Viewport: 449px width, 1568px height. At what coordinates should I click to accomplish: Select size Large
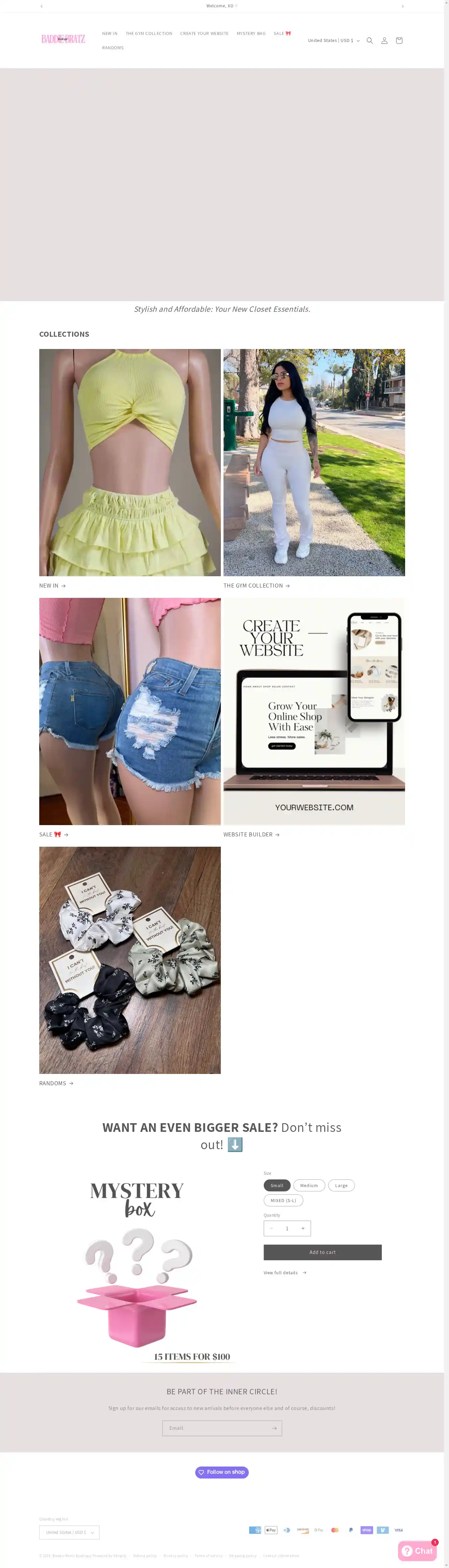[341, 1185]
